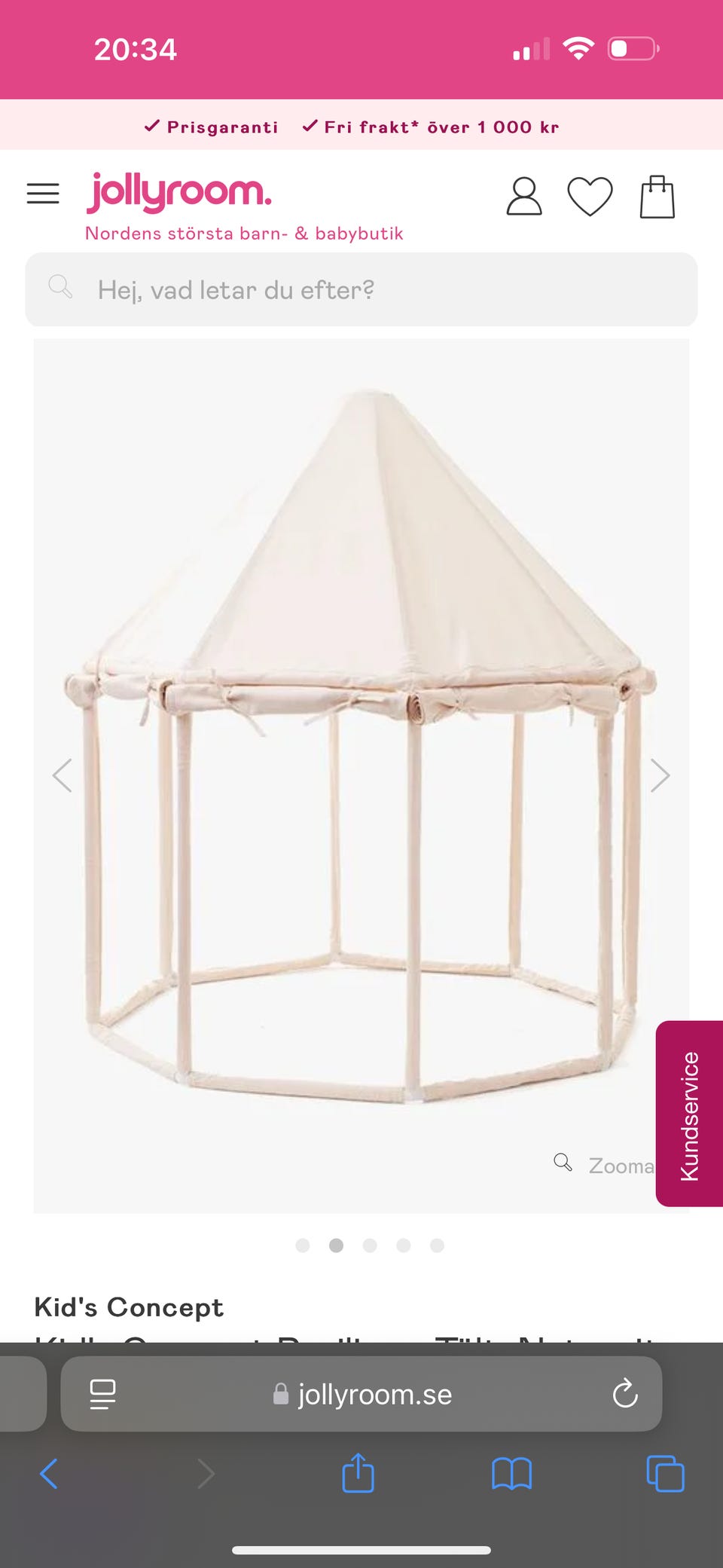Jump to the fifth image dot
The height and width of the screenshot is (1568, 723).
coord(437,1246)
